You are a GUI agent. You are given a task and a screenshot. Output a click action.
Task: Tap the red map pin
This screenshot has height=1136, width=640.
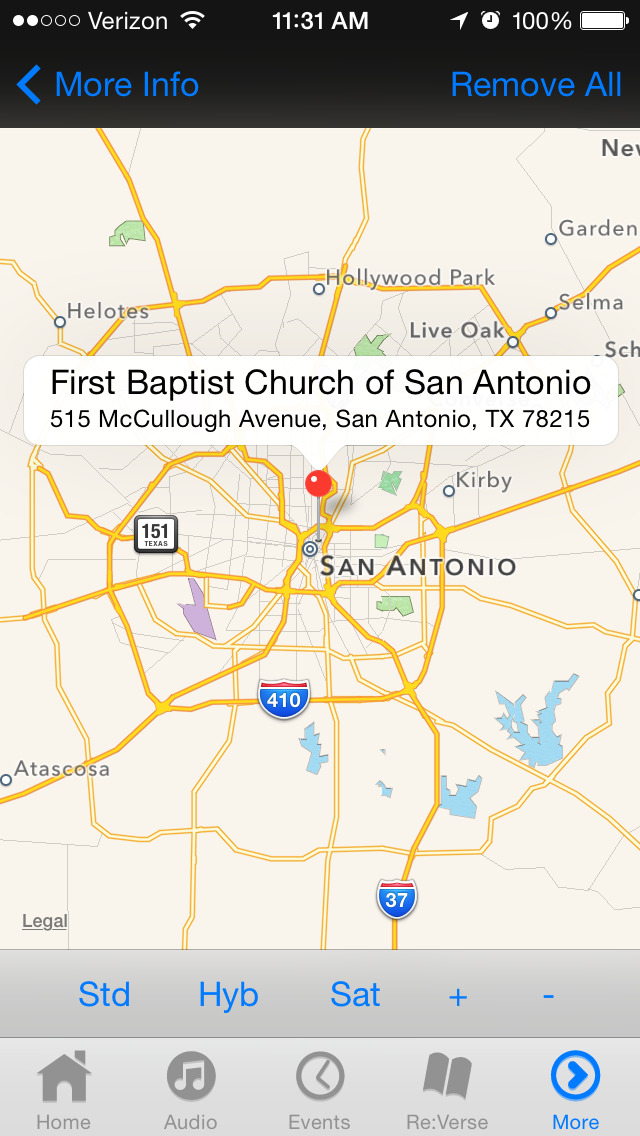click(318, 484)
